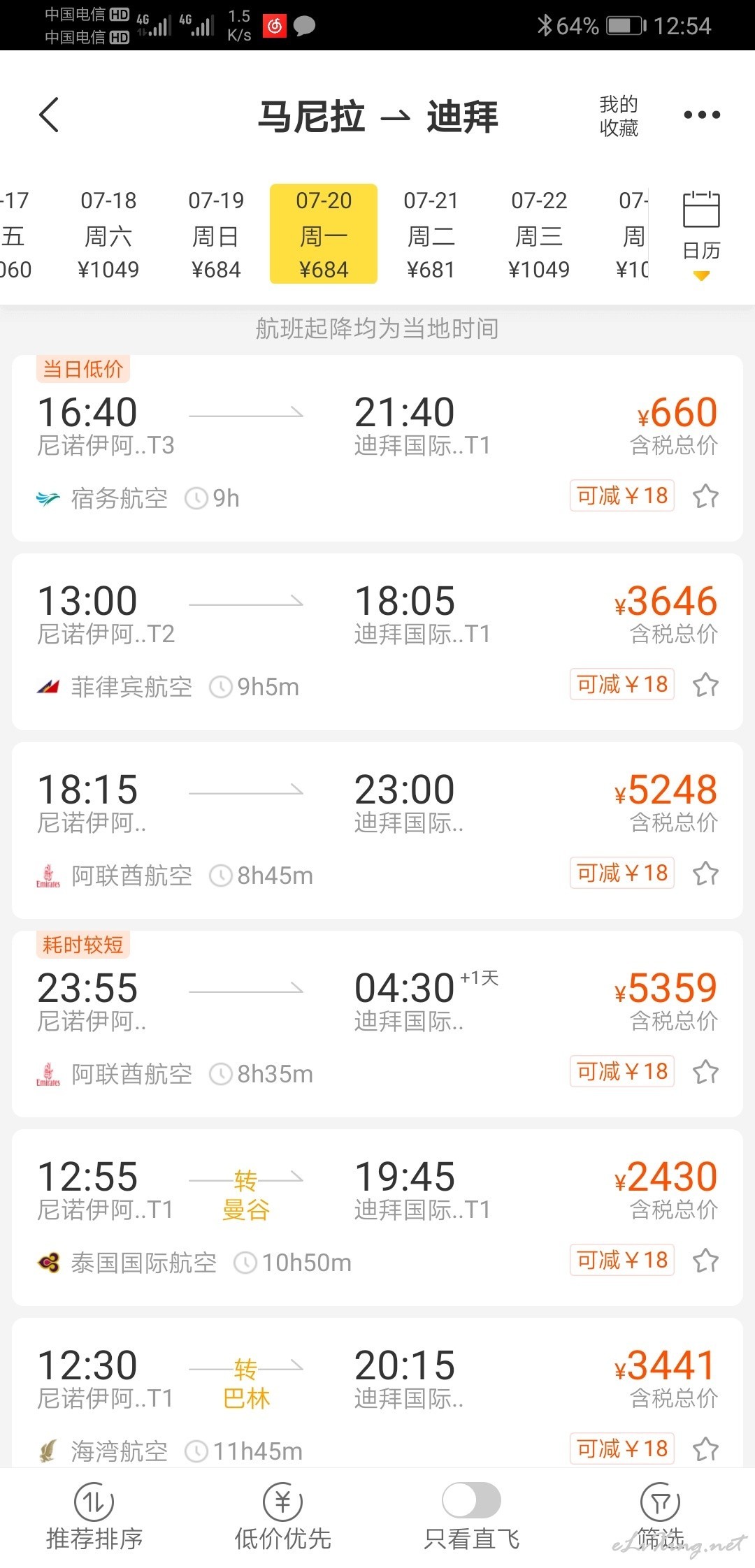This screenshot has height=1568, width=755.
Task: Select the 07-18 周六 date tab
Action: pos(108,235)
